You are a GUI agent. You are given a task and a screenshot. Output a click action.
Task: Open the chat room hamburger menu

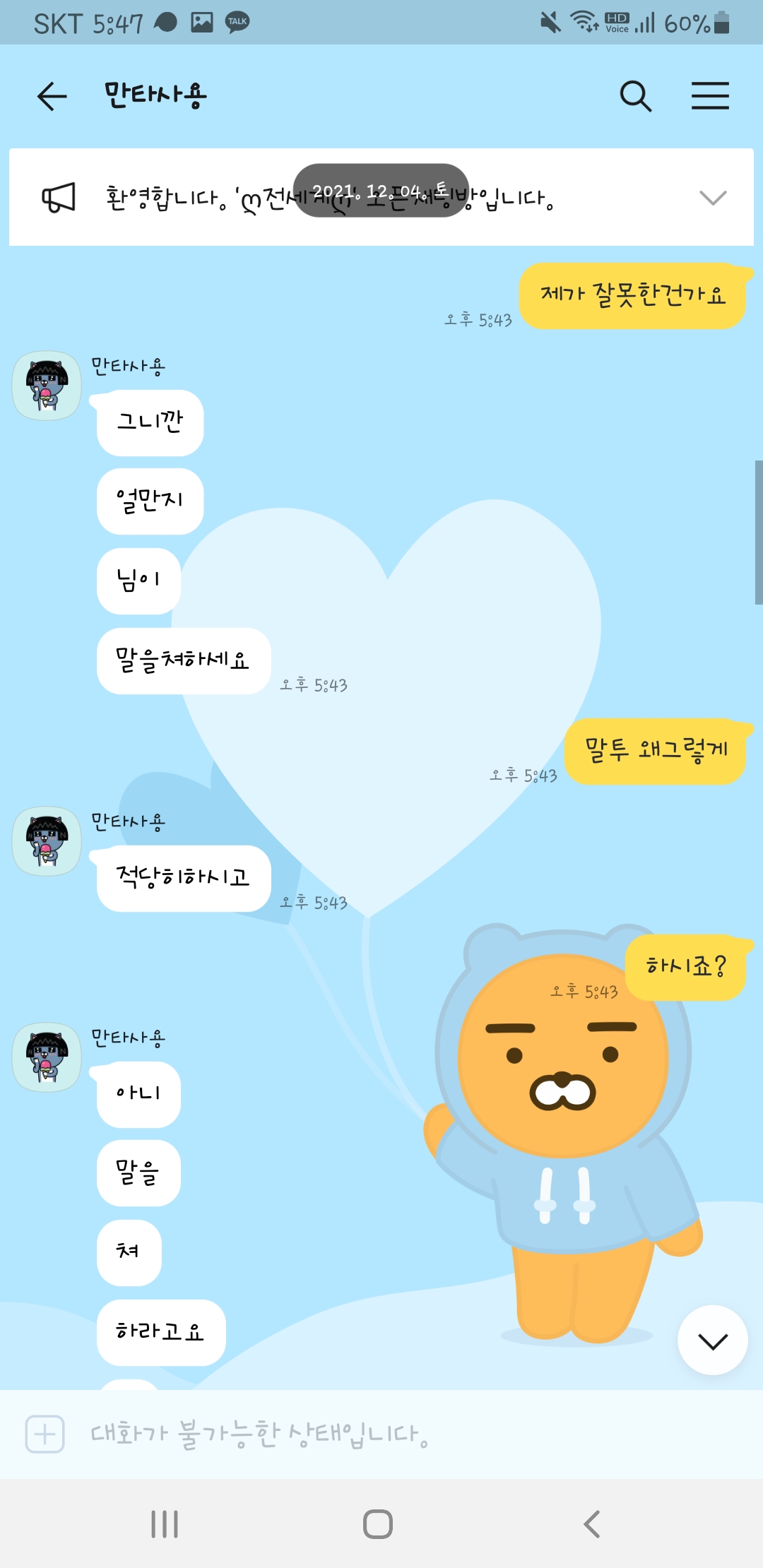coord(710,96)
